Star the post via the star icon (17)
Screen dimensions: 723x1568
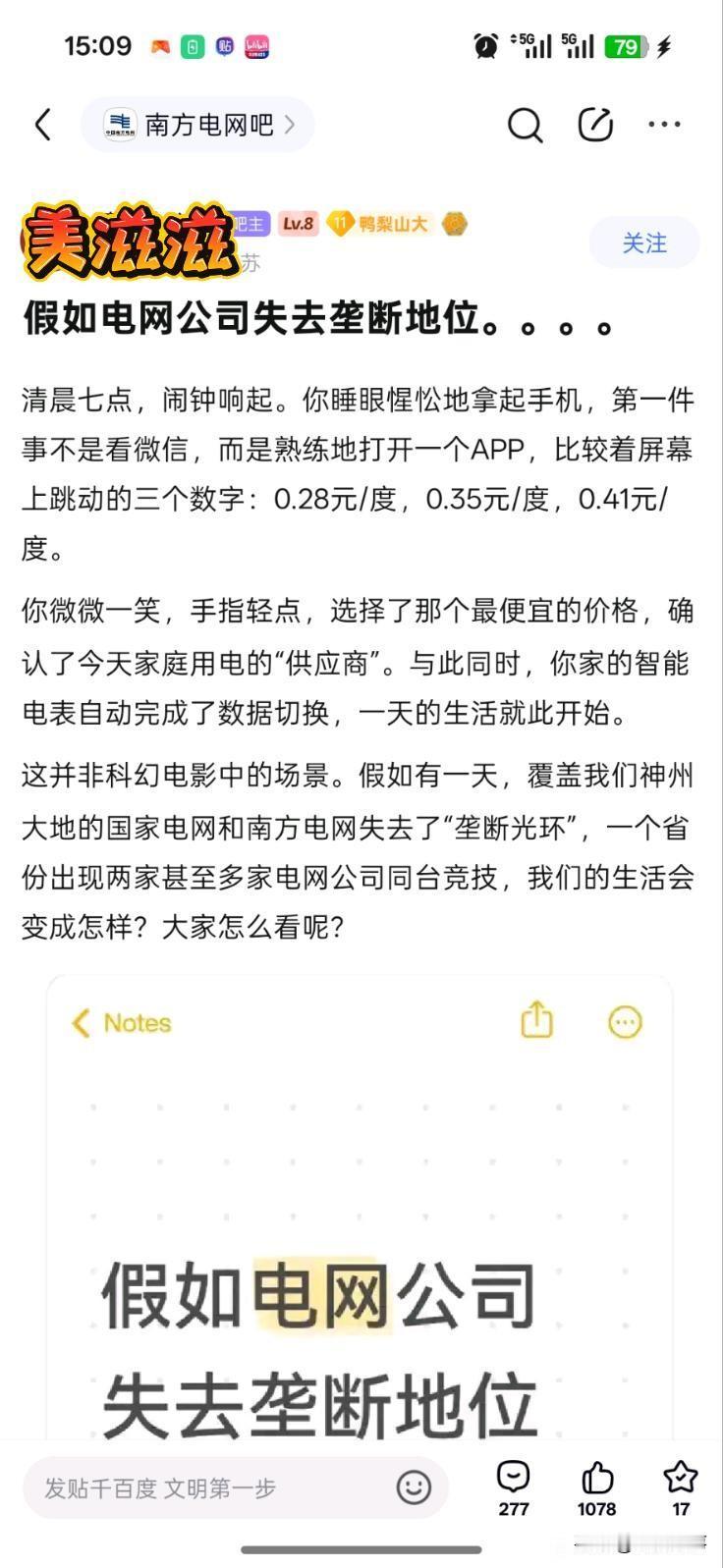(681, 1478)
